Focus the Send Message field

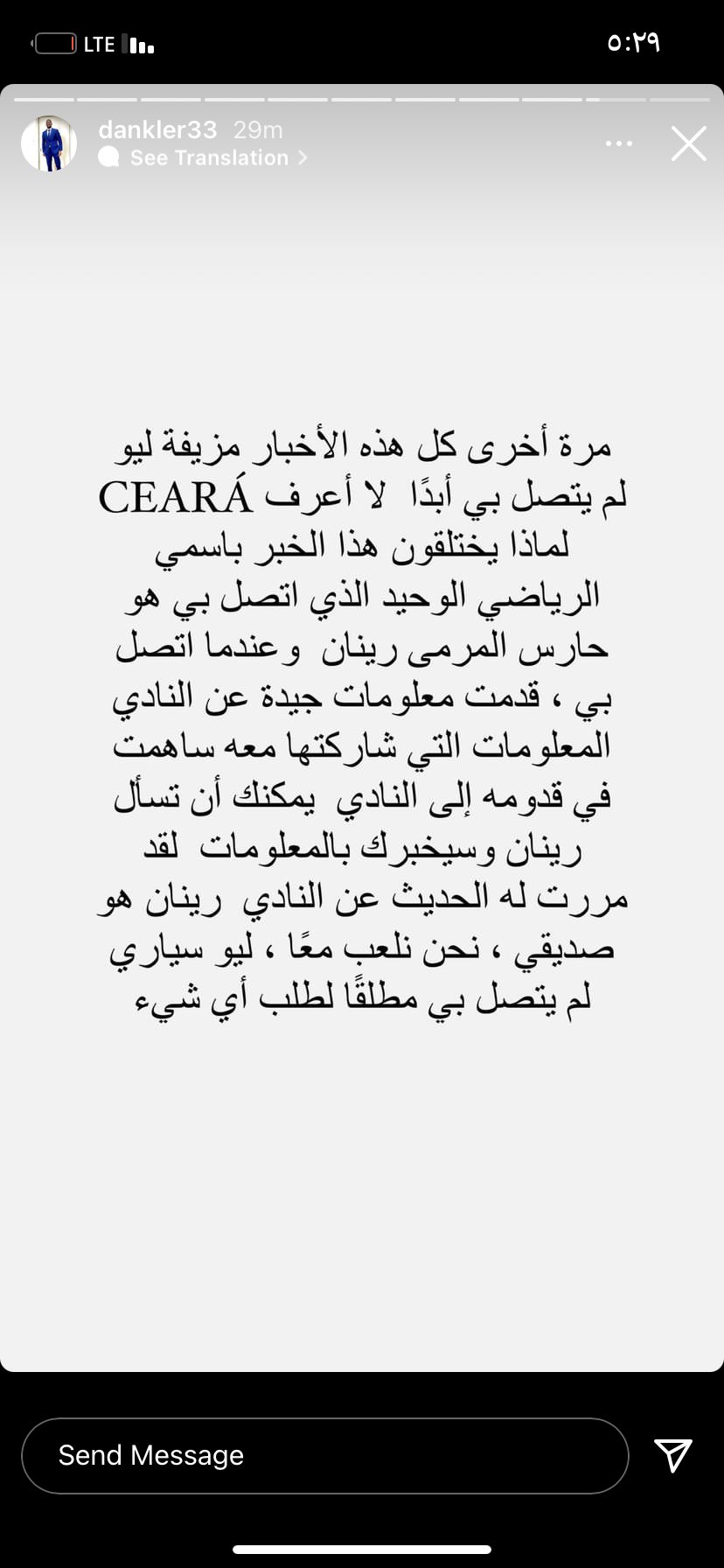[324, 1455]
